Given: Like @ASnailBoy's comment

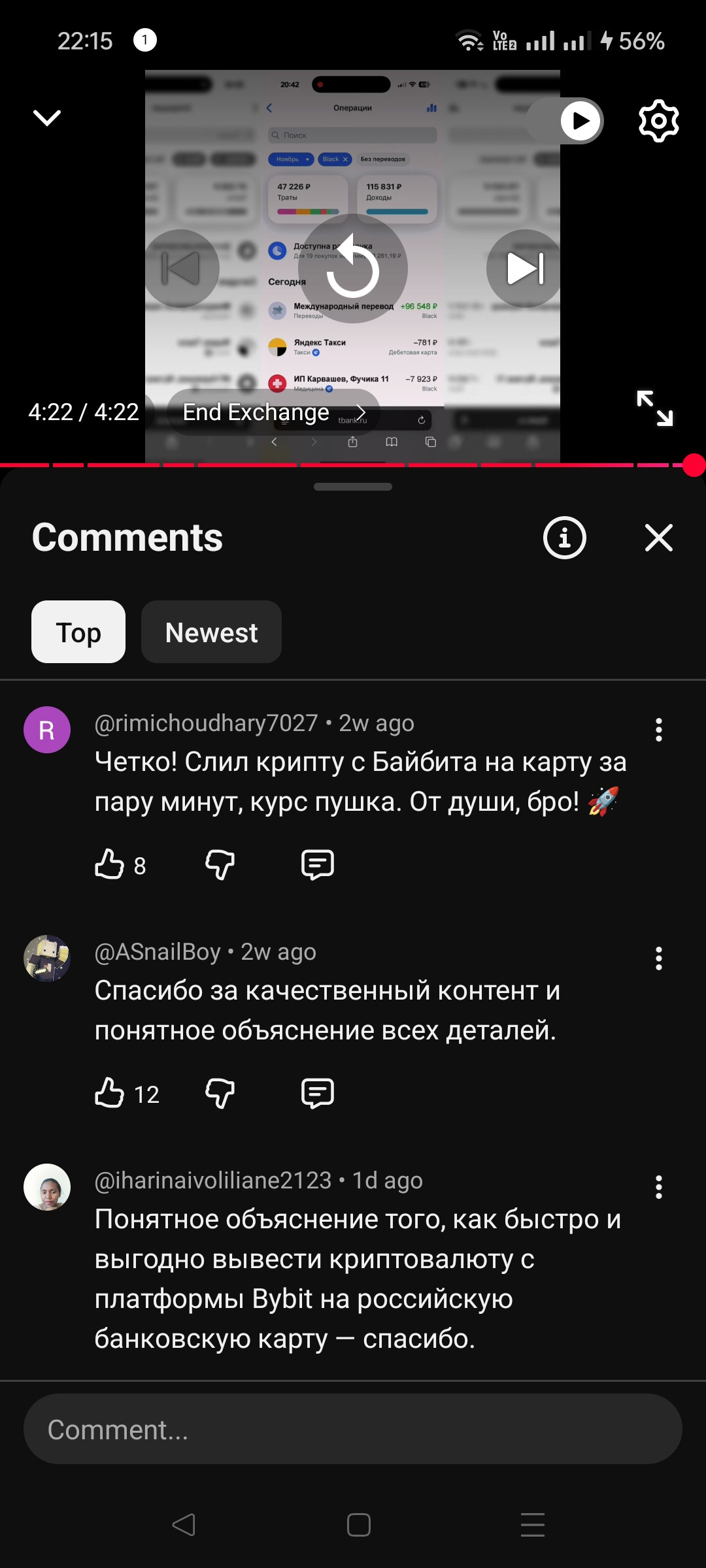Looking at the screenshot, I should [110, 1093].
